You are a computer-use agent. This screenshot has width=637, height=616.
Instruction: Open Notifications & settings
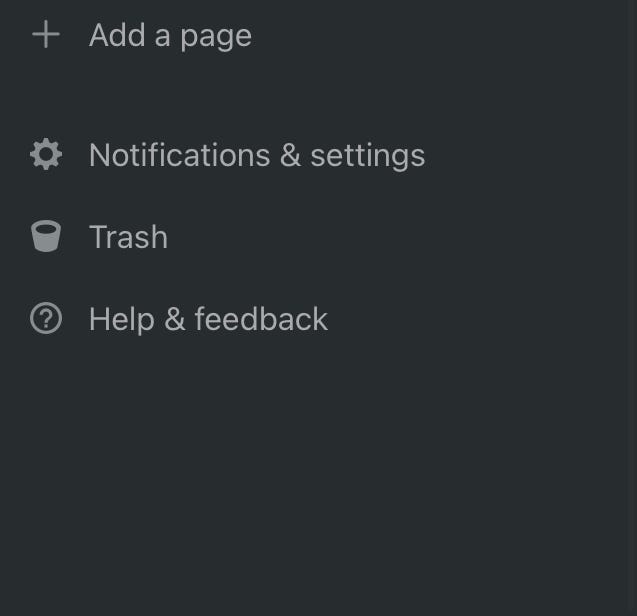256,156
